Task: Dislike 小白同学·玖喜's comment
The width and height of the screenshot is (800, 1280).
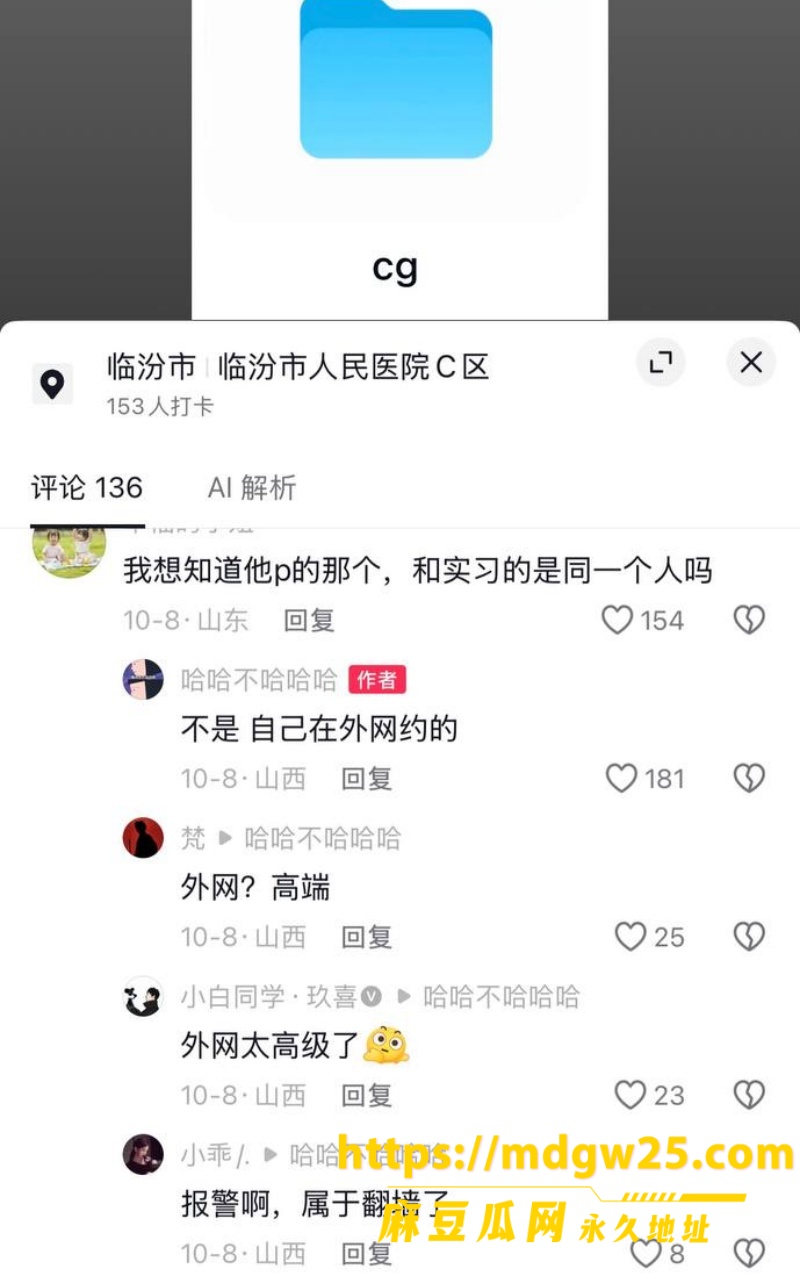Action: (749, 1095)
